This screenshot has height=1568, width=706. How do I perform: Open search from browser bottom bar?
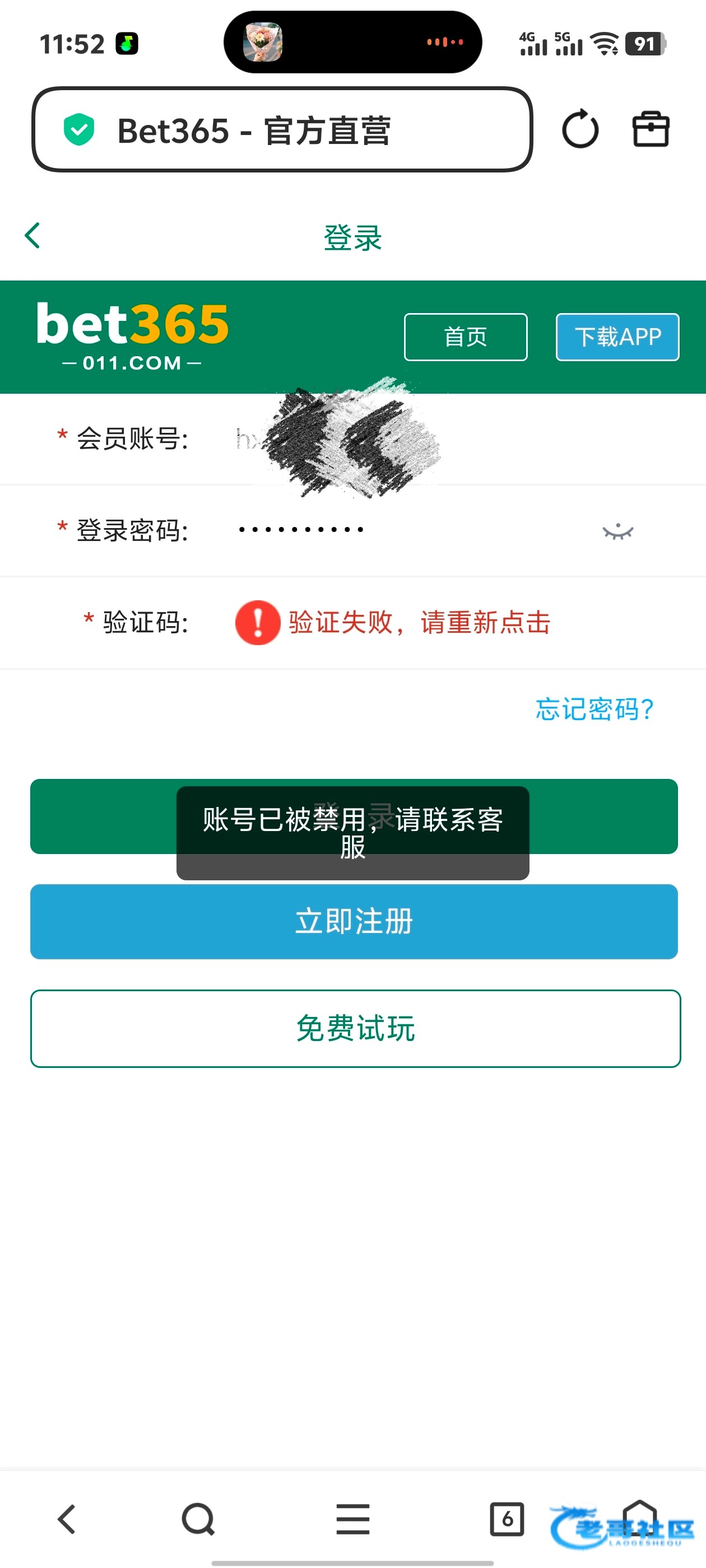(x=198, y=1519)
